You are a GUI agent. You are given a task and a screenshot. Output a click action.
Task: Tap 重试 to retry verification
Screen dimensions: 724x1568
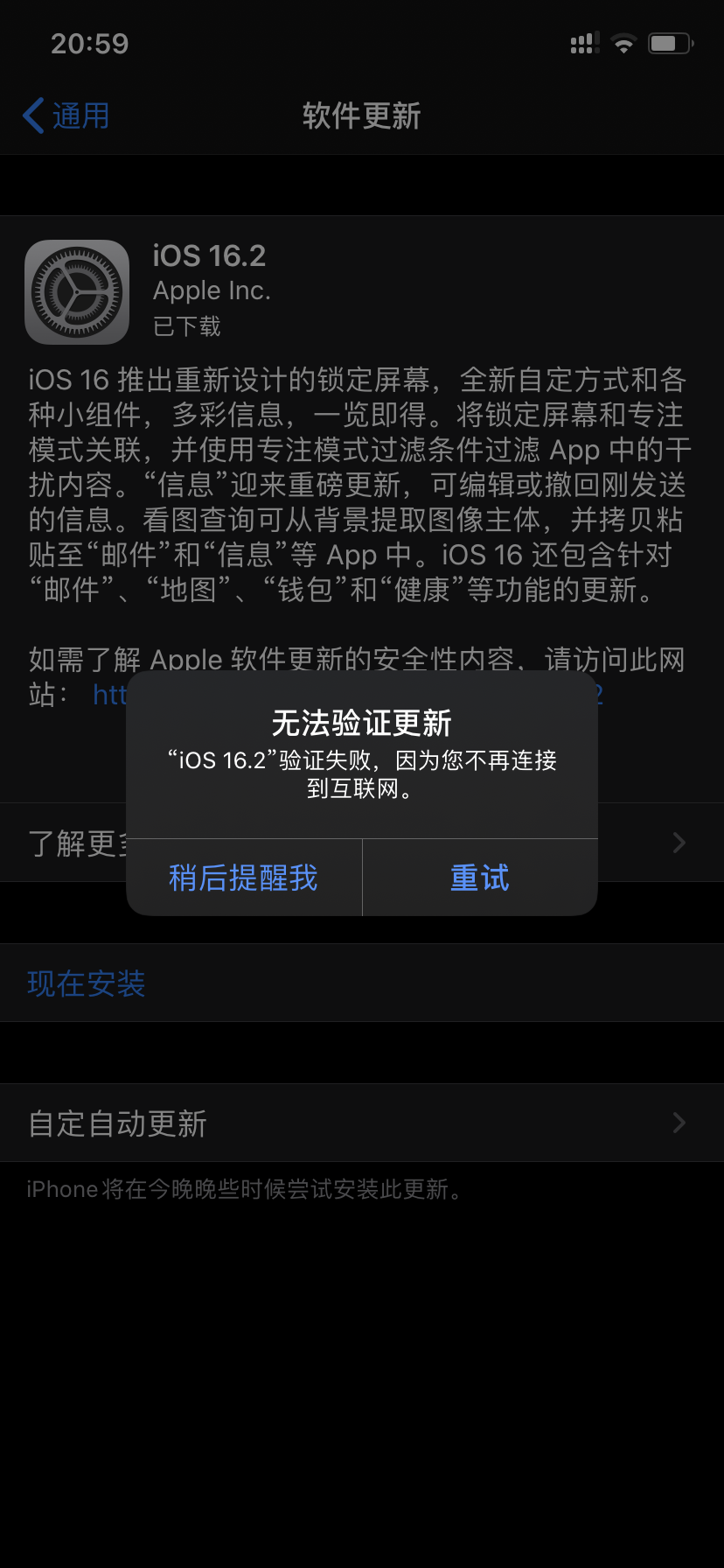point(479,878)
